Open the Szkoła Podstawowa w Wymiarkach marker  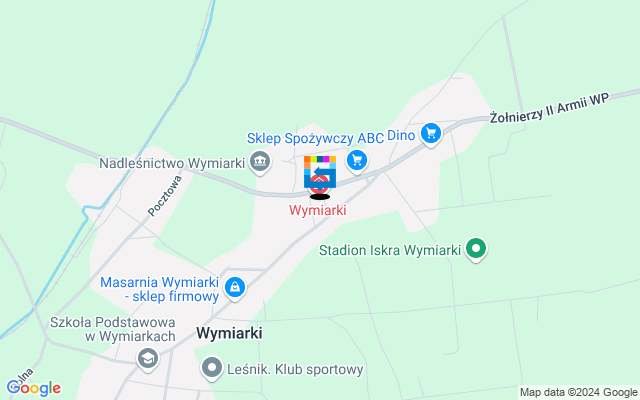(x=148, y=359)
